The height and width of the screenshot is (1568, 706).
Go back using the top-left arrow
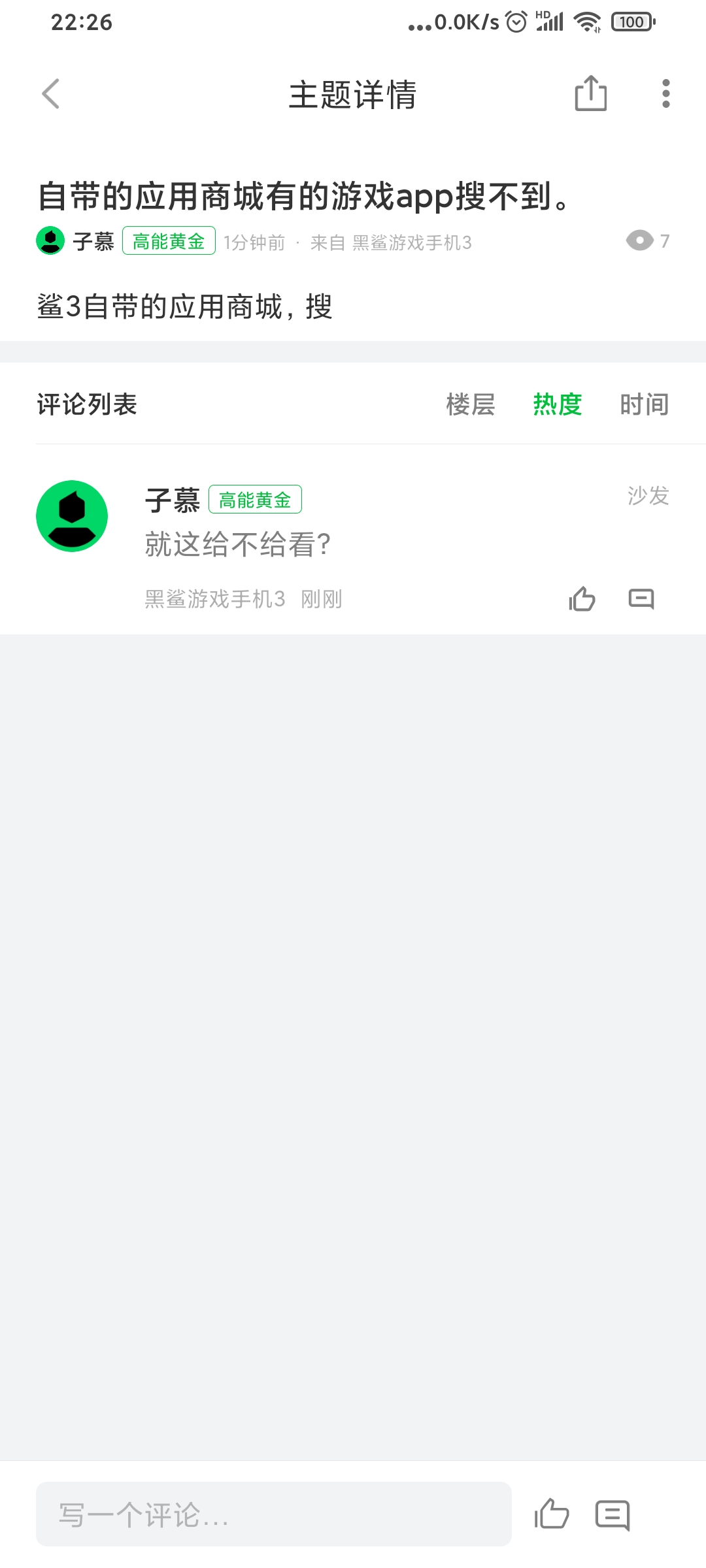coord(51,94)
